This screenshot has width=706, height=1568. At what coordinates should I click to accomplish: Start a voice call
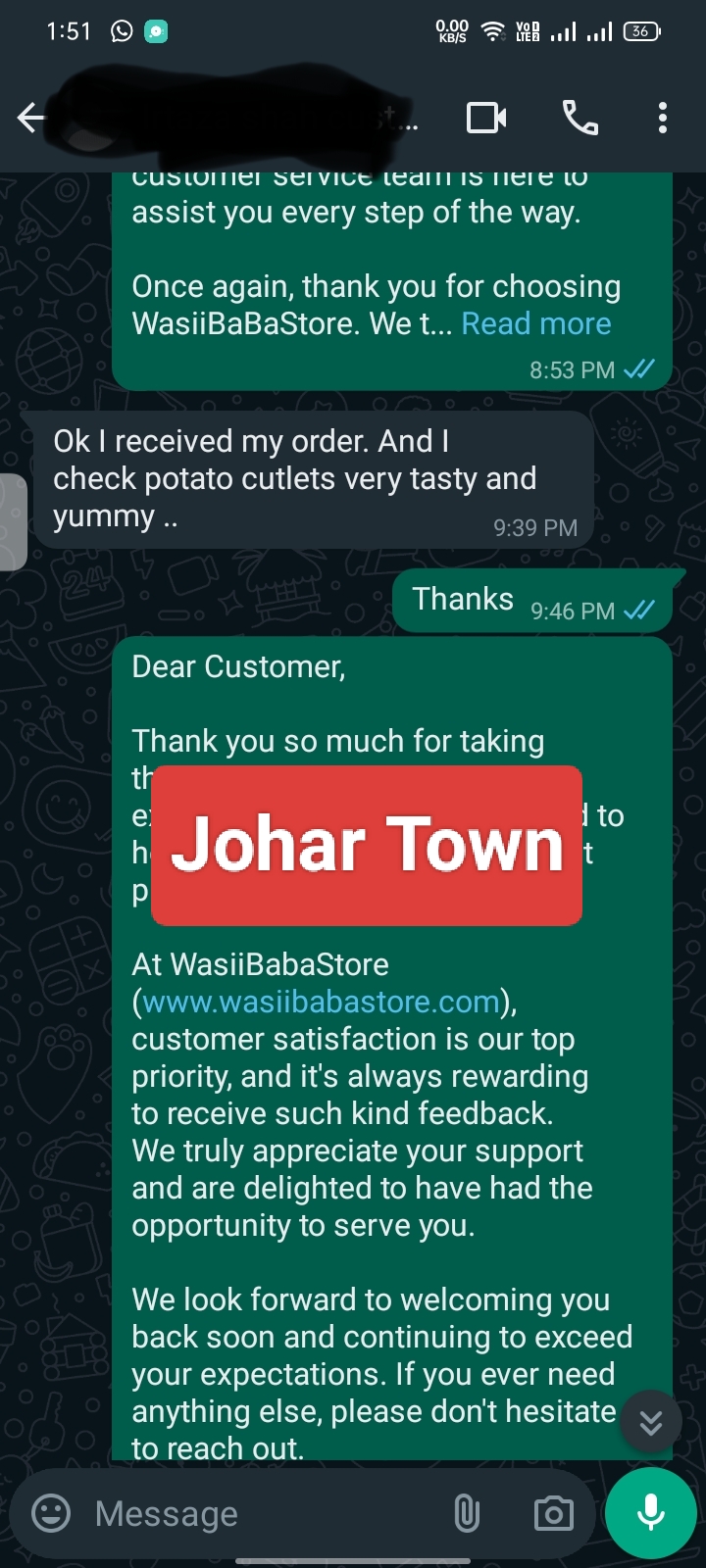(x=580, y=119)
